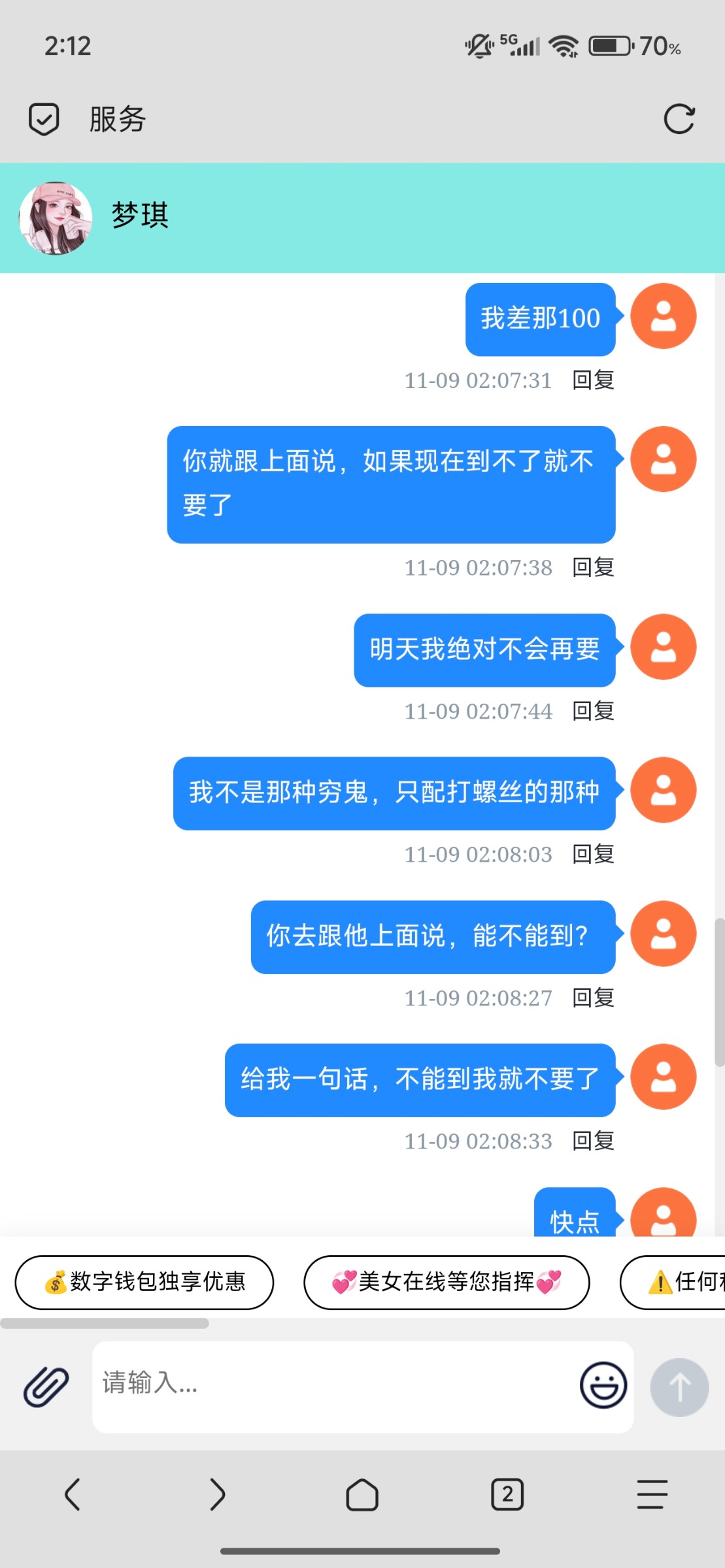
Task: View the two open browser tabs
Action: (507, 1495)
